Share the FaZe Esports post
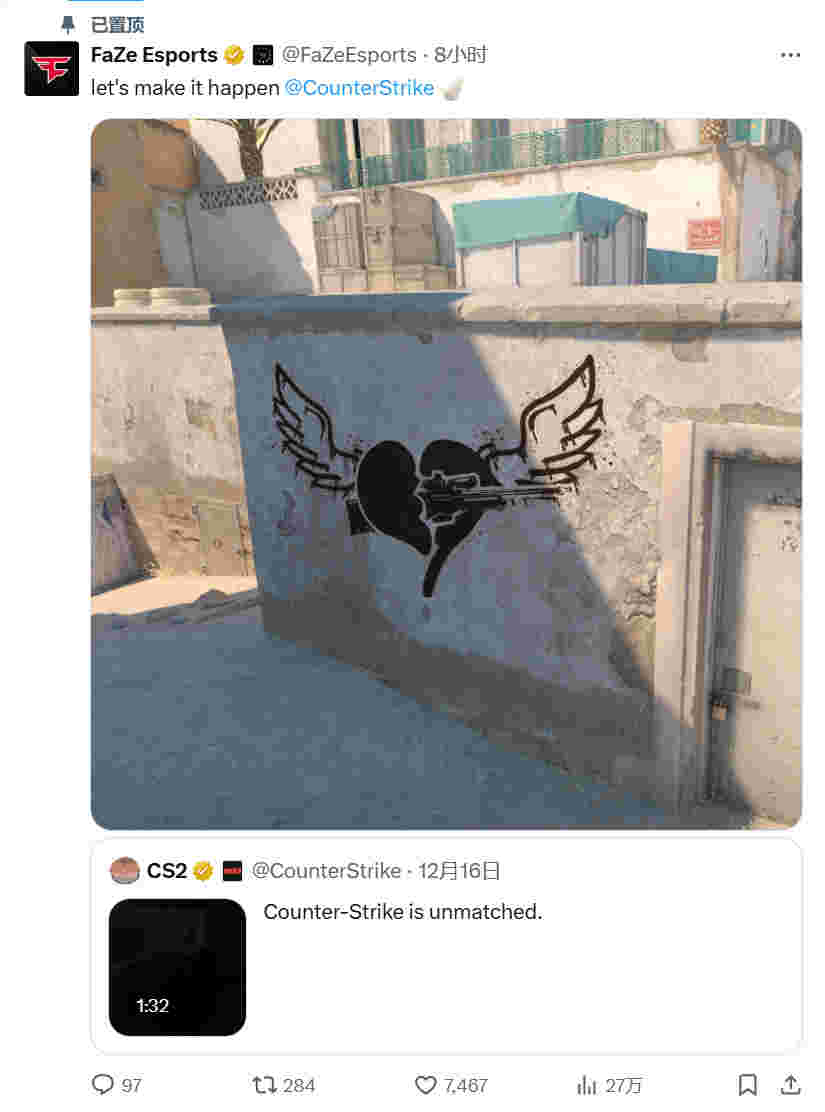 tap(790, 1085)
